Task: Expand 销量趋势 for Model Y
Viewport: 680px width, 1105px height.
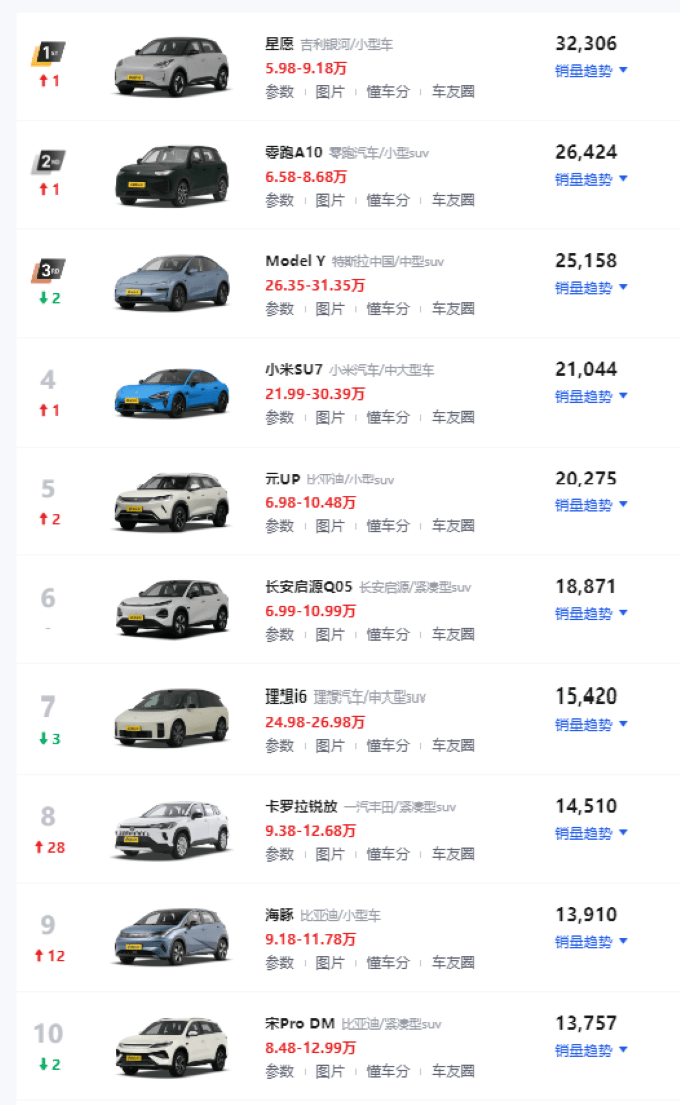Action: [x=591, y=288]
